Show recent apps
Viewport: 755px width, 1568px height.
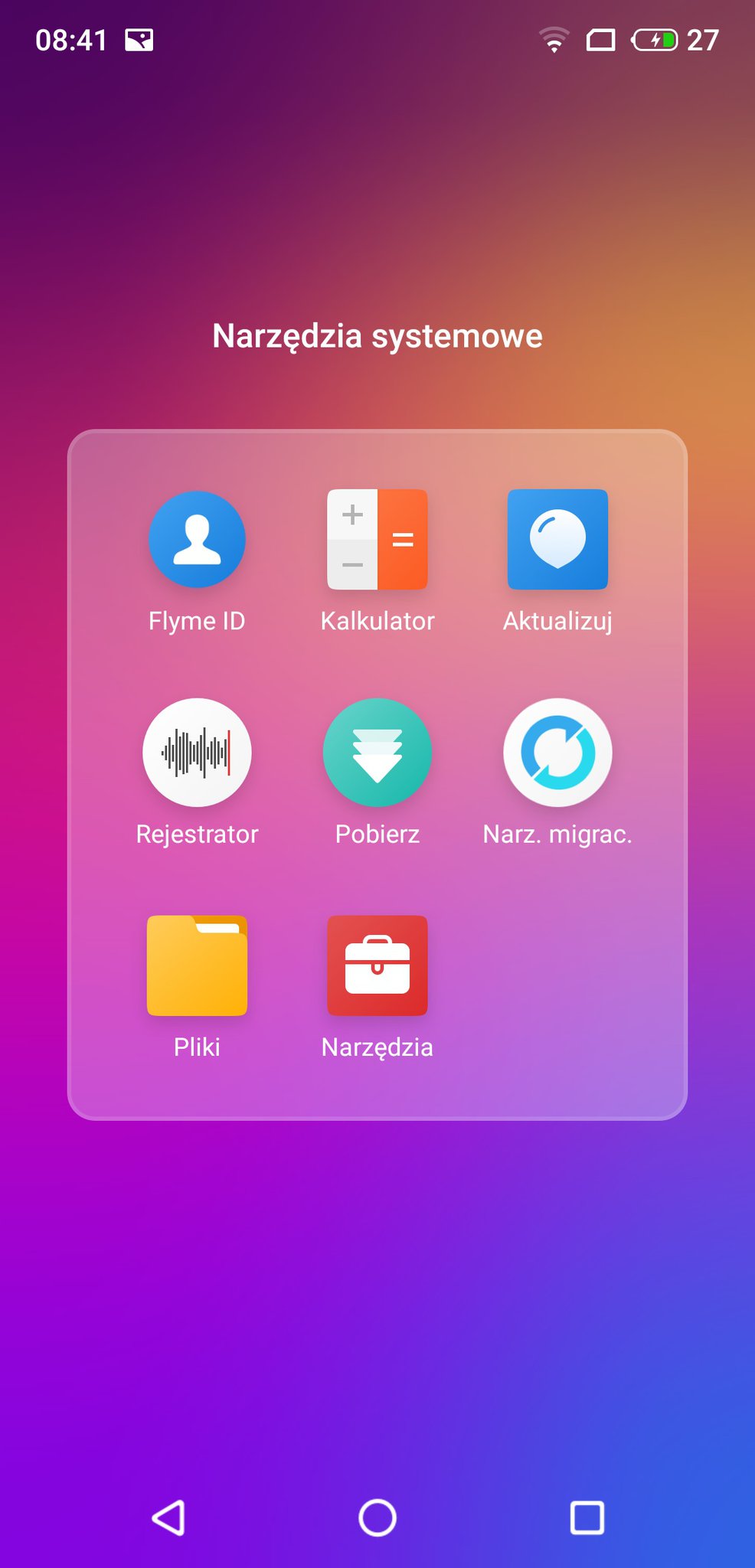587,1517
